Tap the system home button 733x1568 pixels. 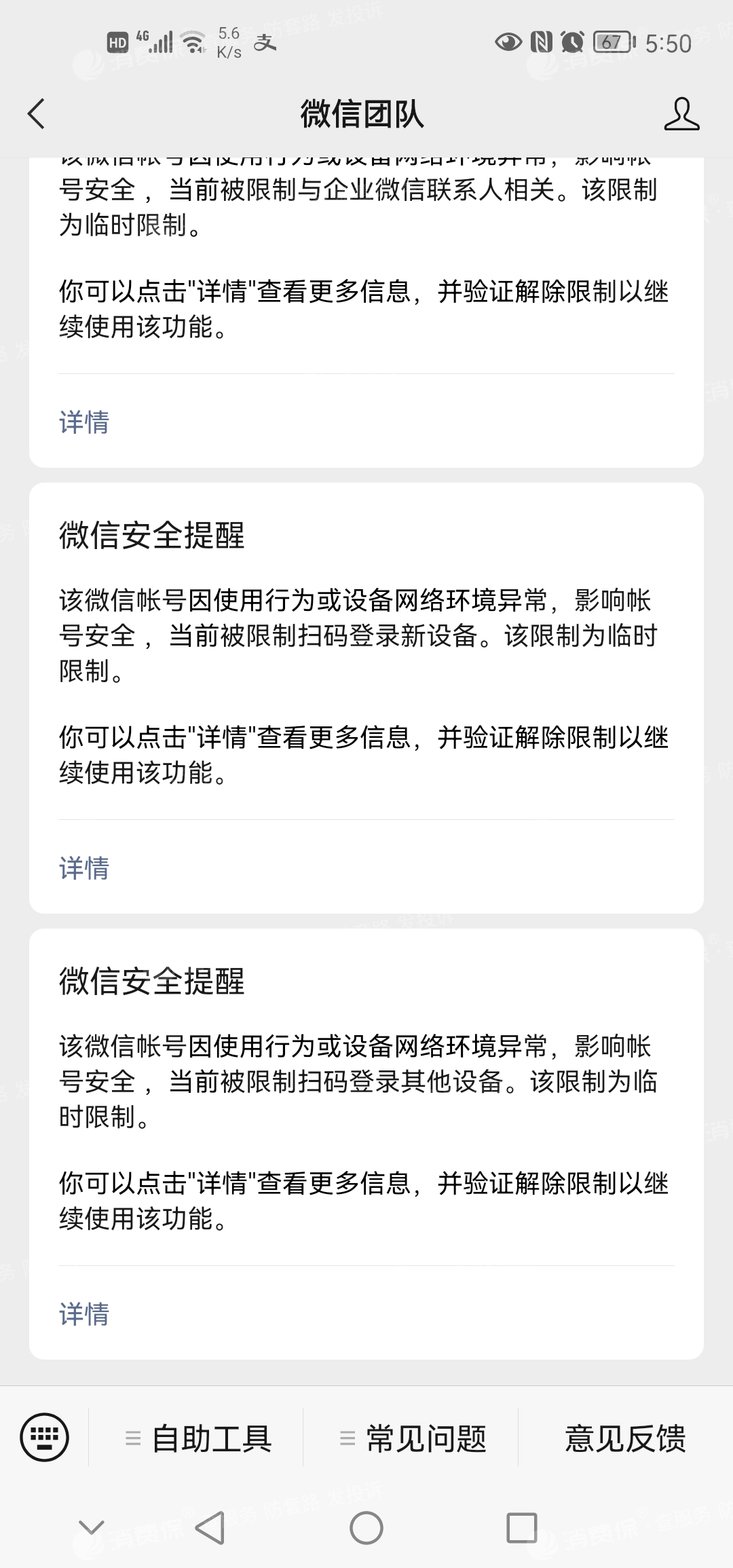point(366,1529)
